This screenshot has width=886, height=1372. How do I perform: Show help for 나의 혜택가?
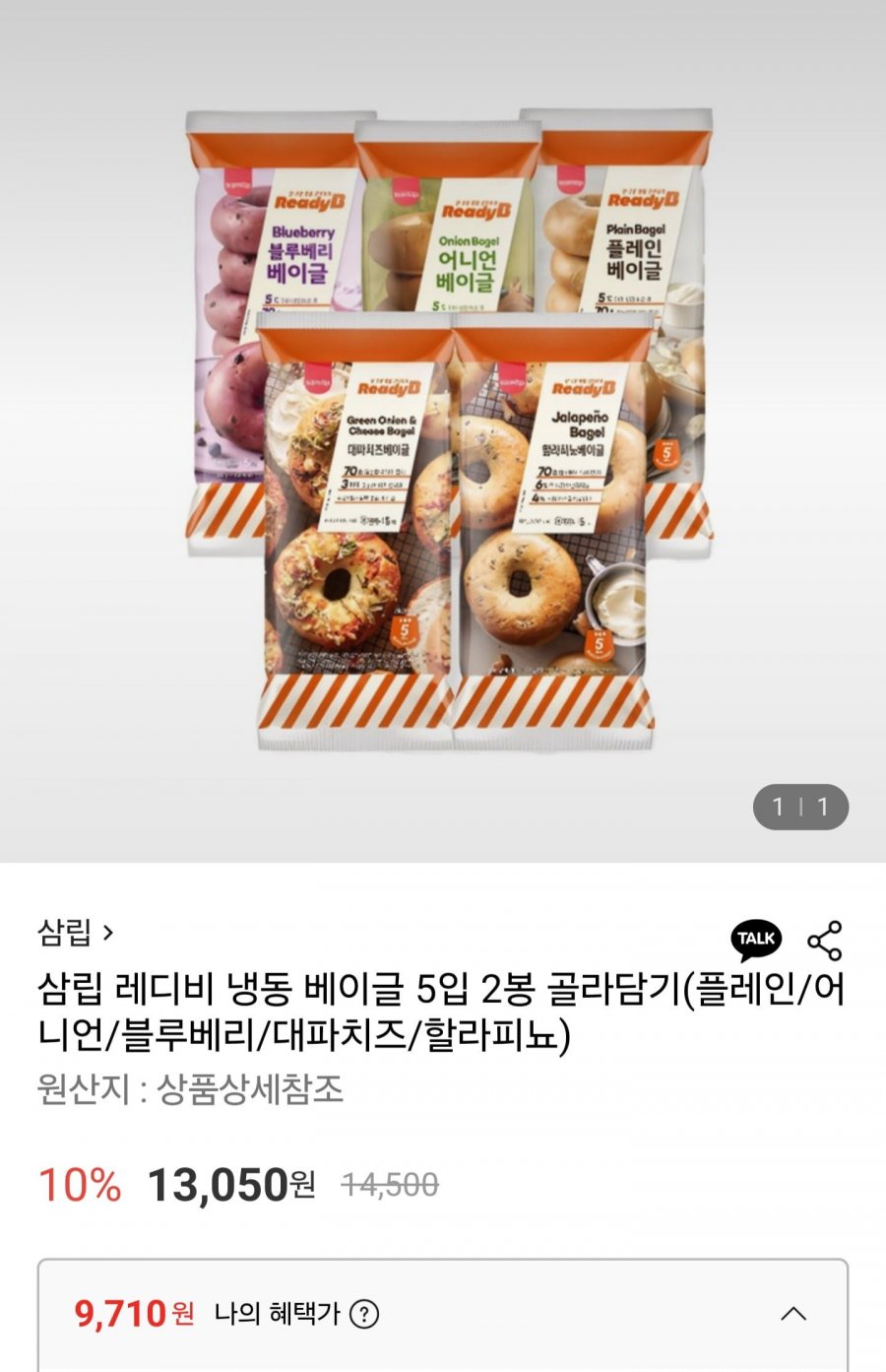(x=364, y=1314)
